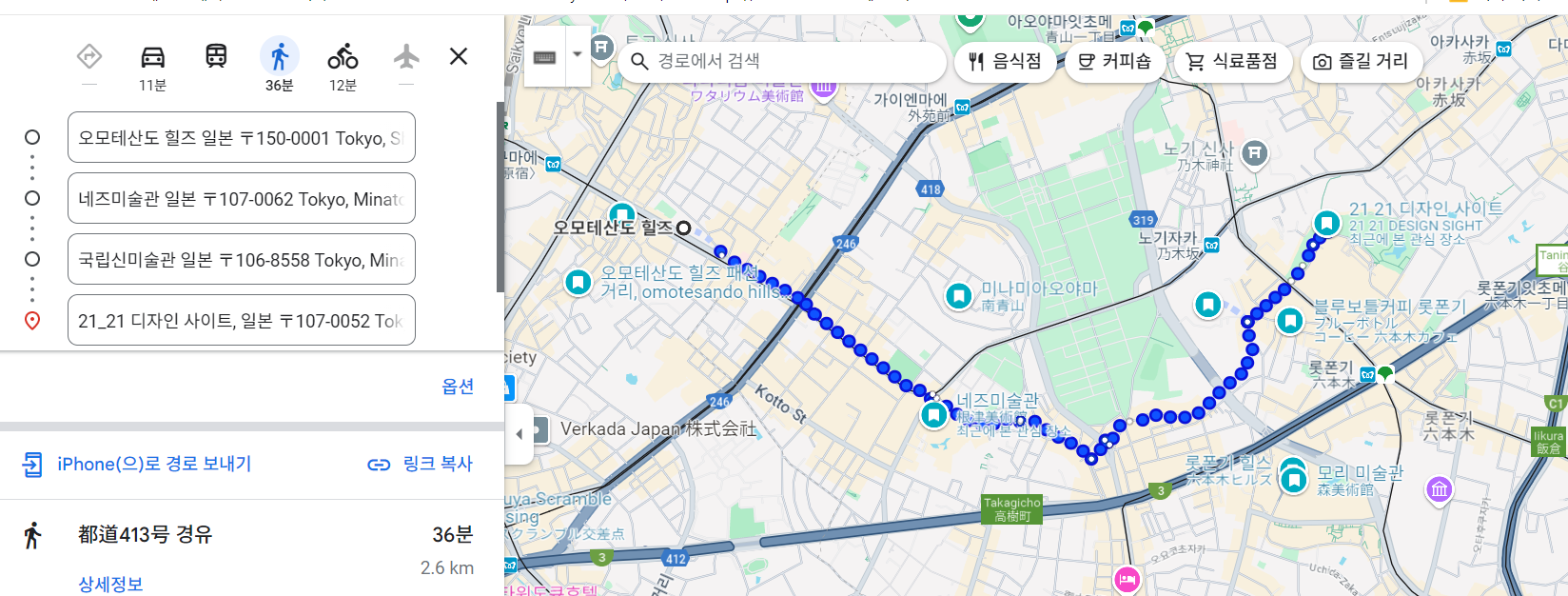Open 상세정보 for the 36-minute route
The width and height of the screenshot is (1568, 596).
(110, 584)
